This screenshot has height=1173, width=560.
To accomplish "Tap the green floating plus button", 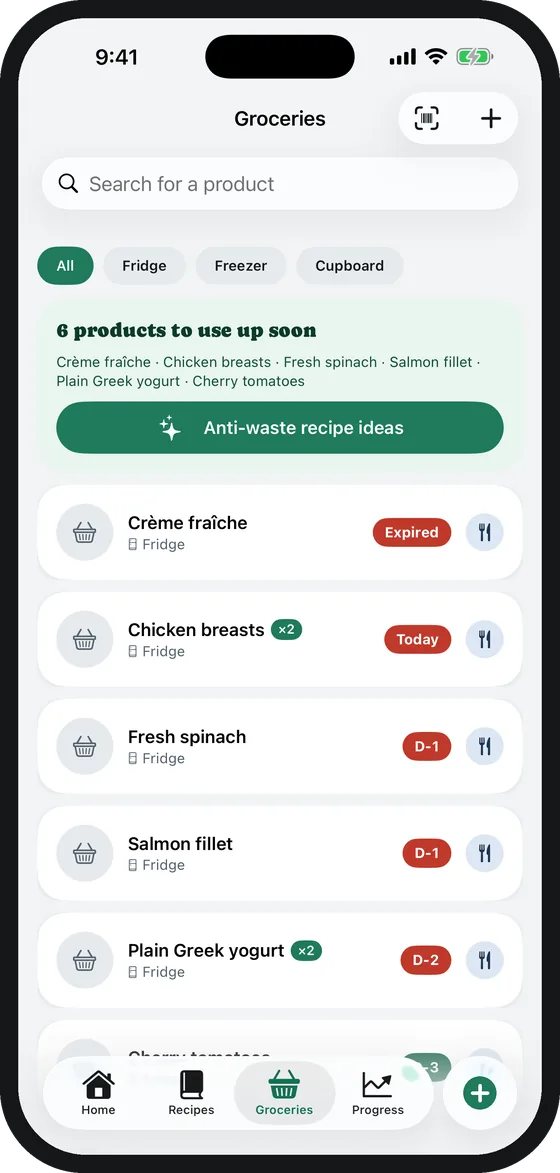I will point(479,1093).
